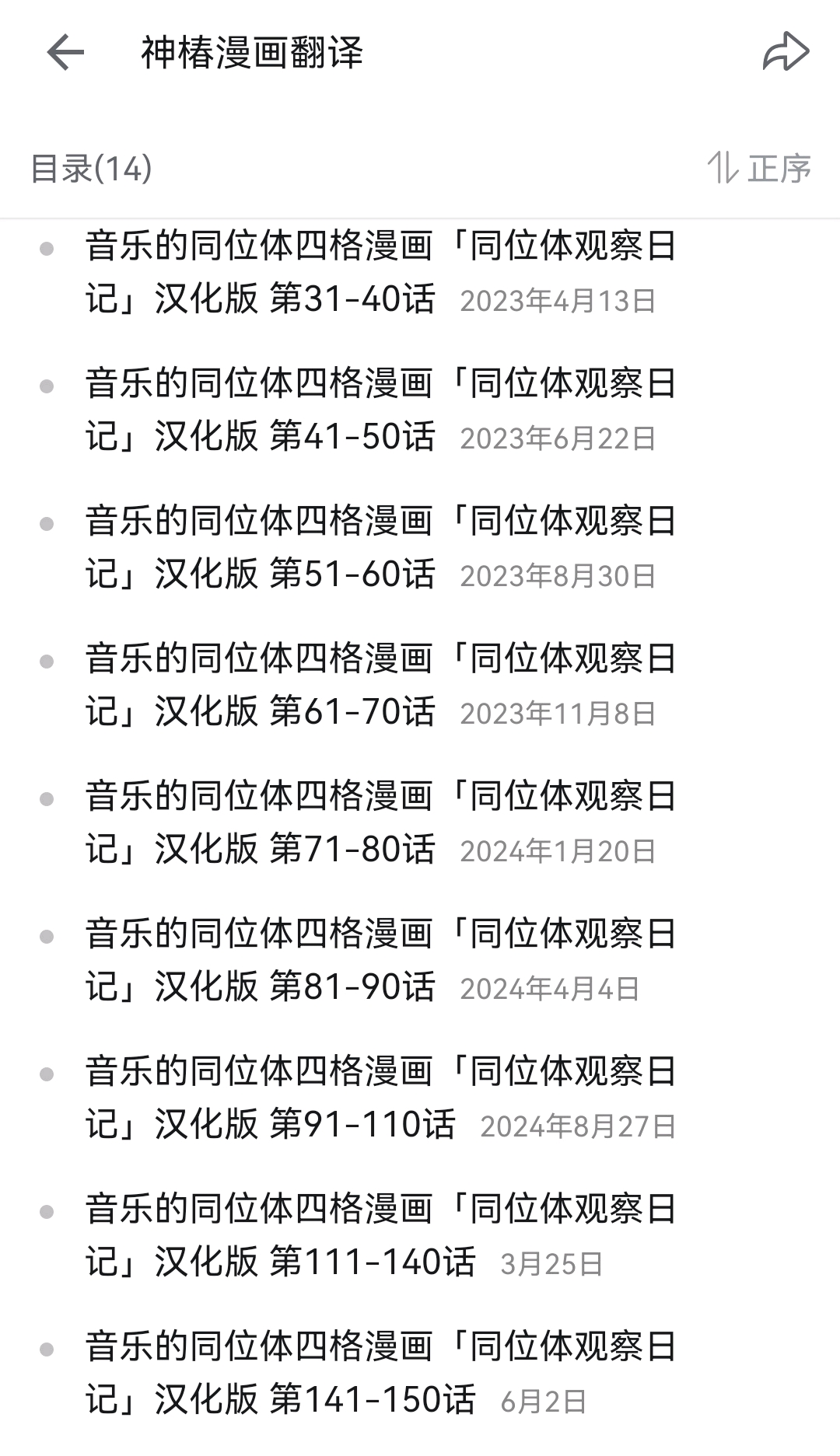Open the 第71-80话 entry

pos(380,822)
